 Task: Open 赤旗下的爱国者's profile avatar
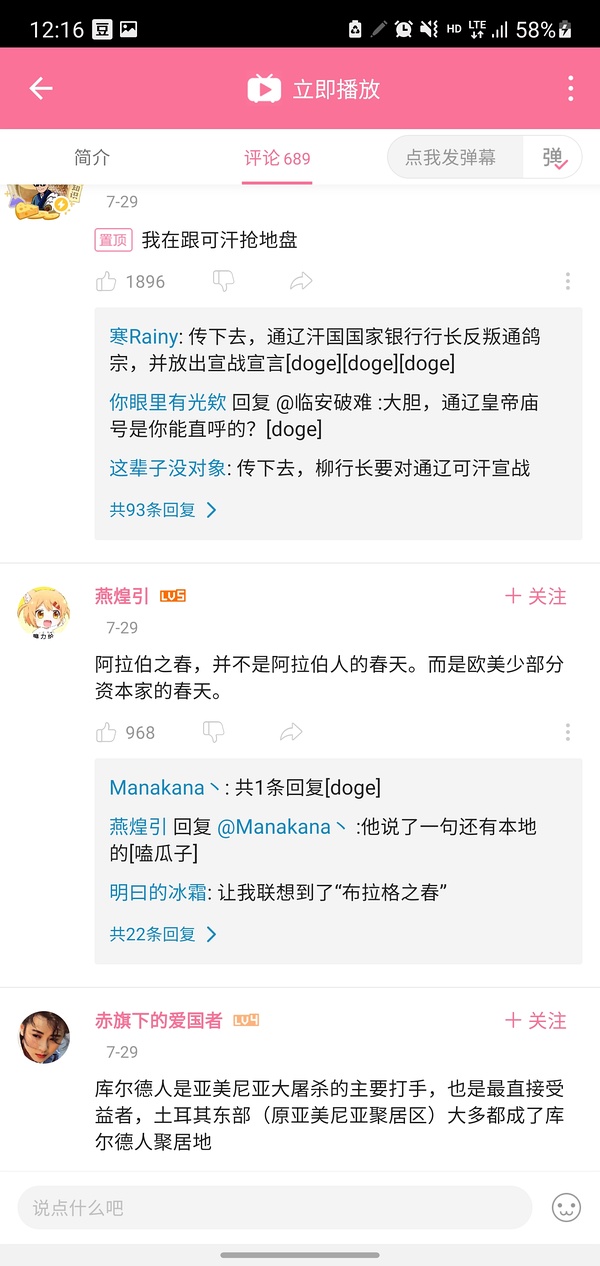[44, 1037]
